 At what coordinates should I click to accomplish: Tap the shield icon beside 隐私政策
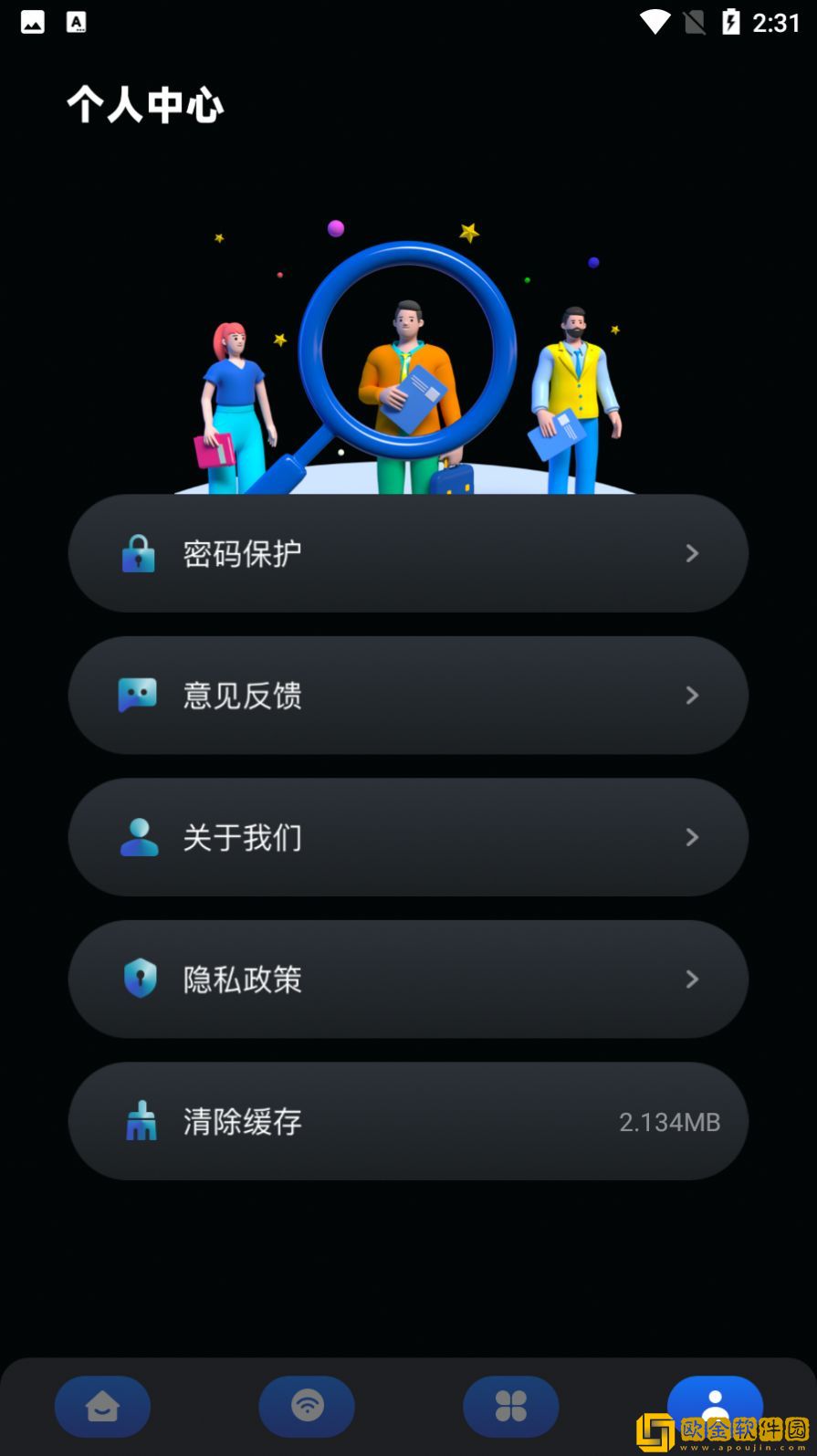click(x=138, y=979)
